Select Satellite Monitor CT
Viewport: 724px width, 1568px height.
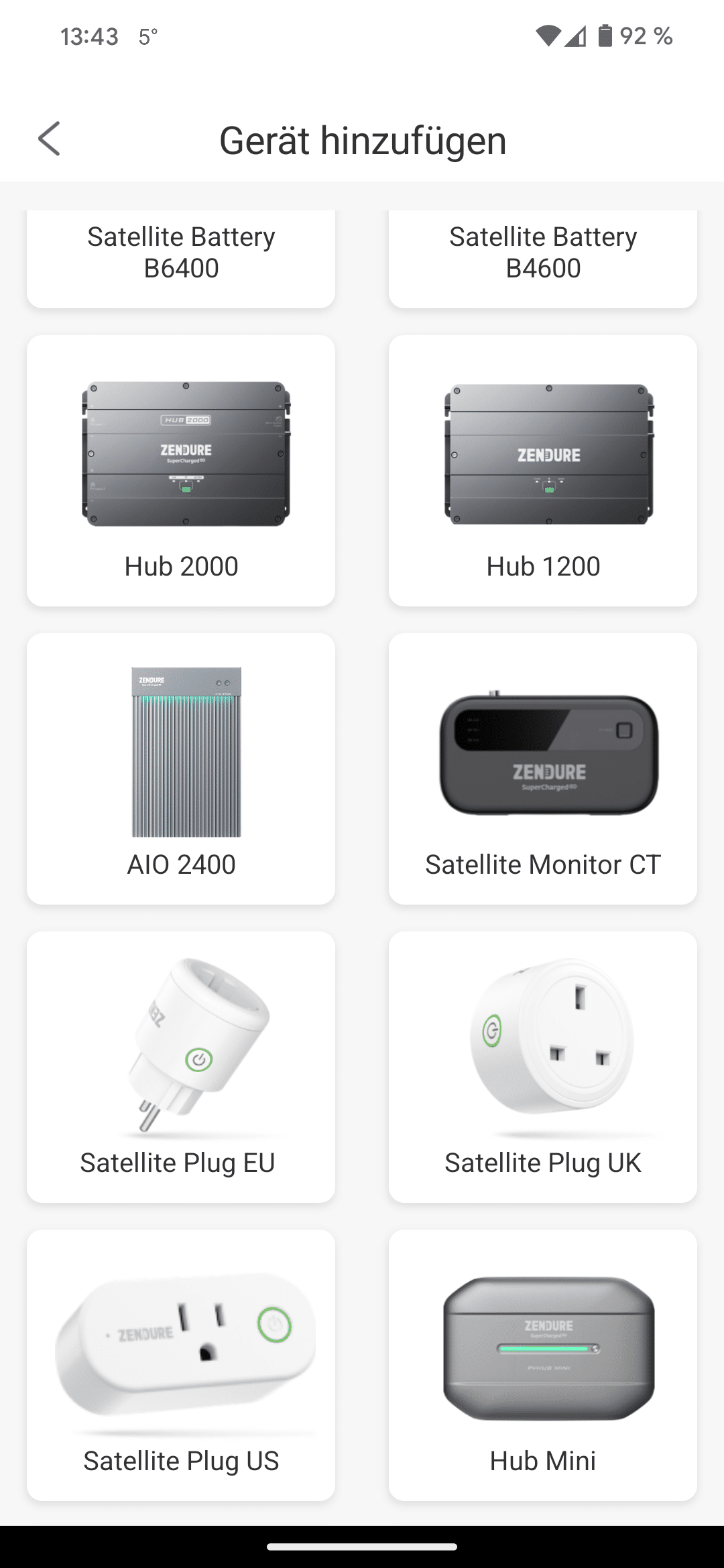pyautogui.click(x=543, y=769)
